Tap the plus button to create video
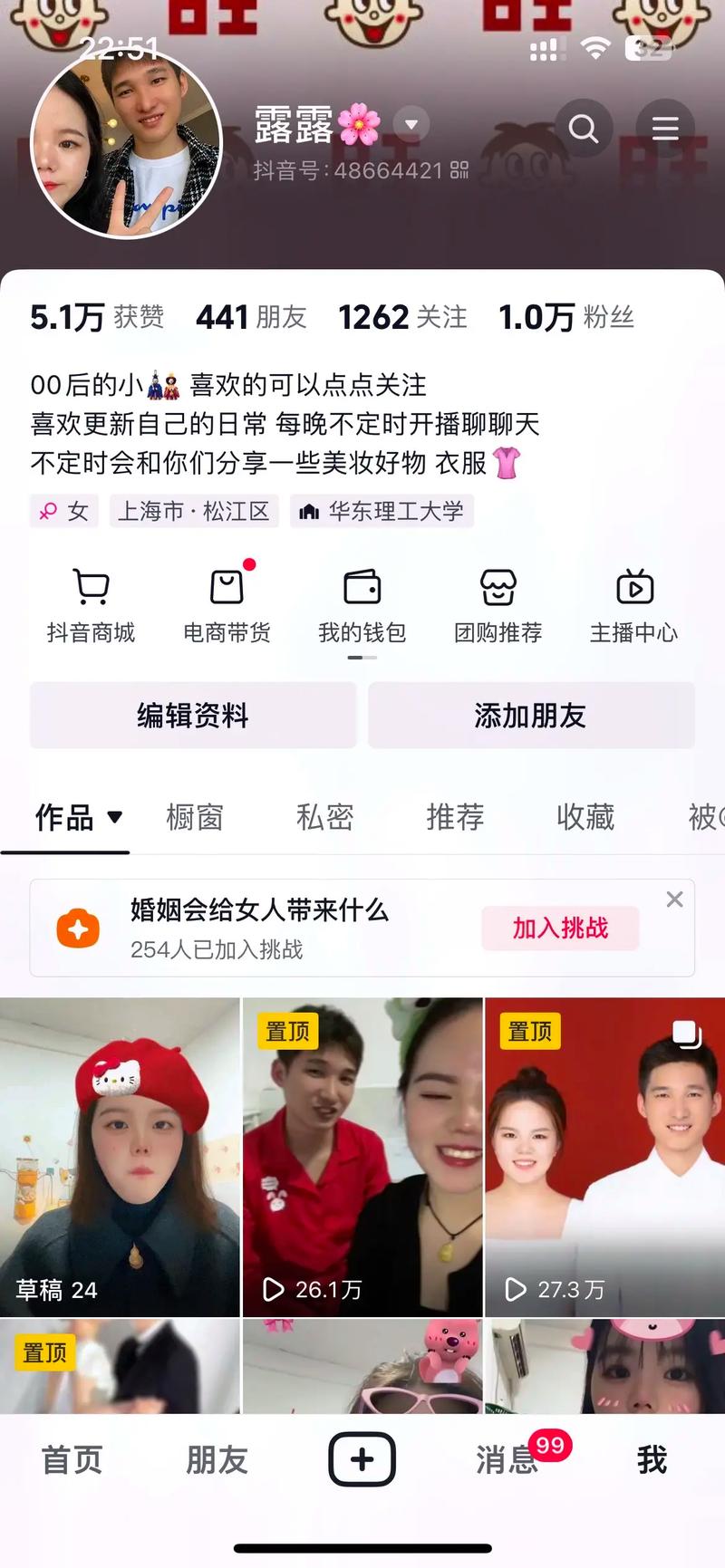 click(362, 1458)
